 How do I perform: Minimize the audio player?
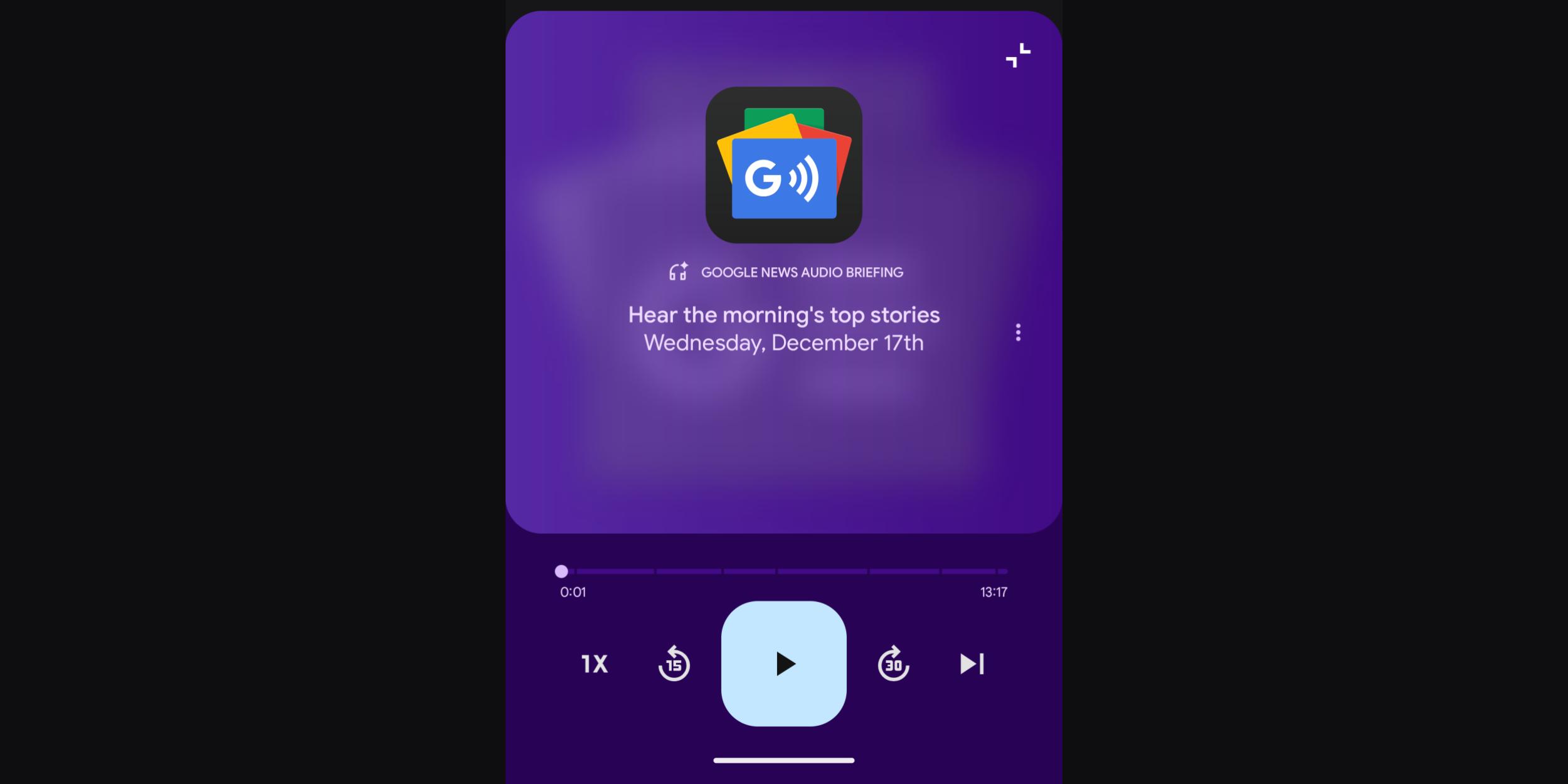click(1017, 55)
